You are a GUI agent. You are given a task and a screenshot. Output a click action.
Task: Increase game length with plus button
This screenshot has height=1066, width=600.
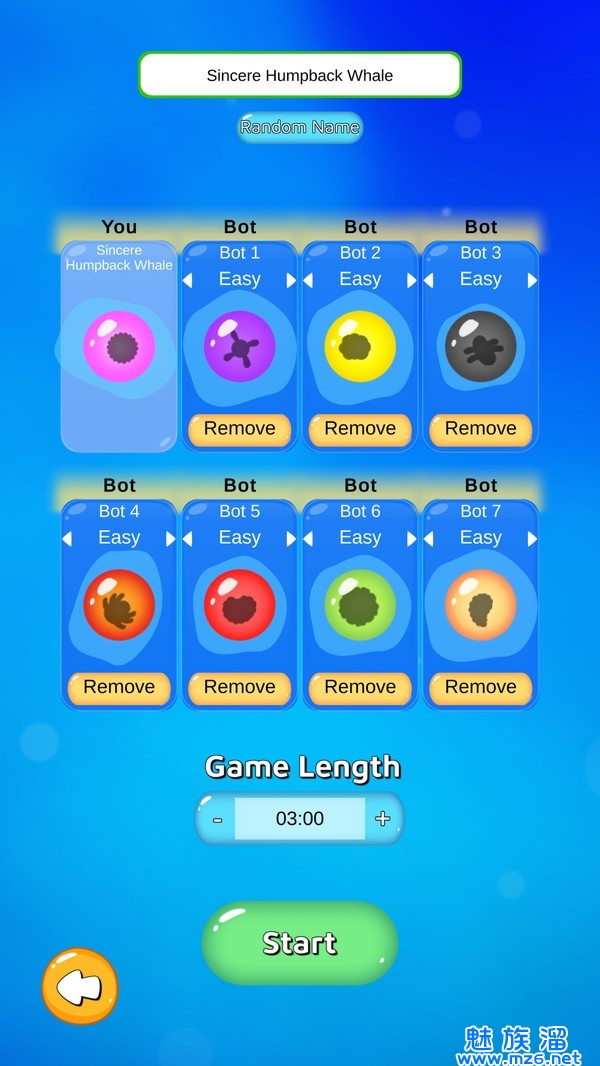(x=382, y=819)
